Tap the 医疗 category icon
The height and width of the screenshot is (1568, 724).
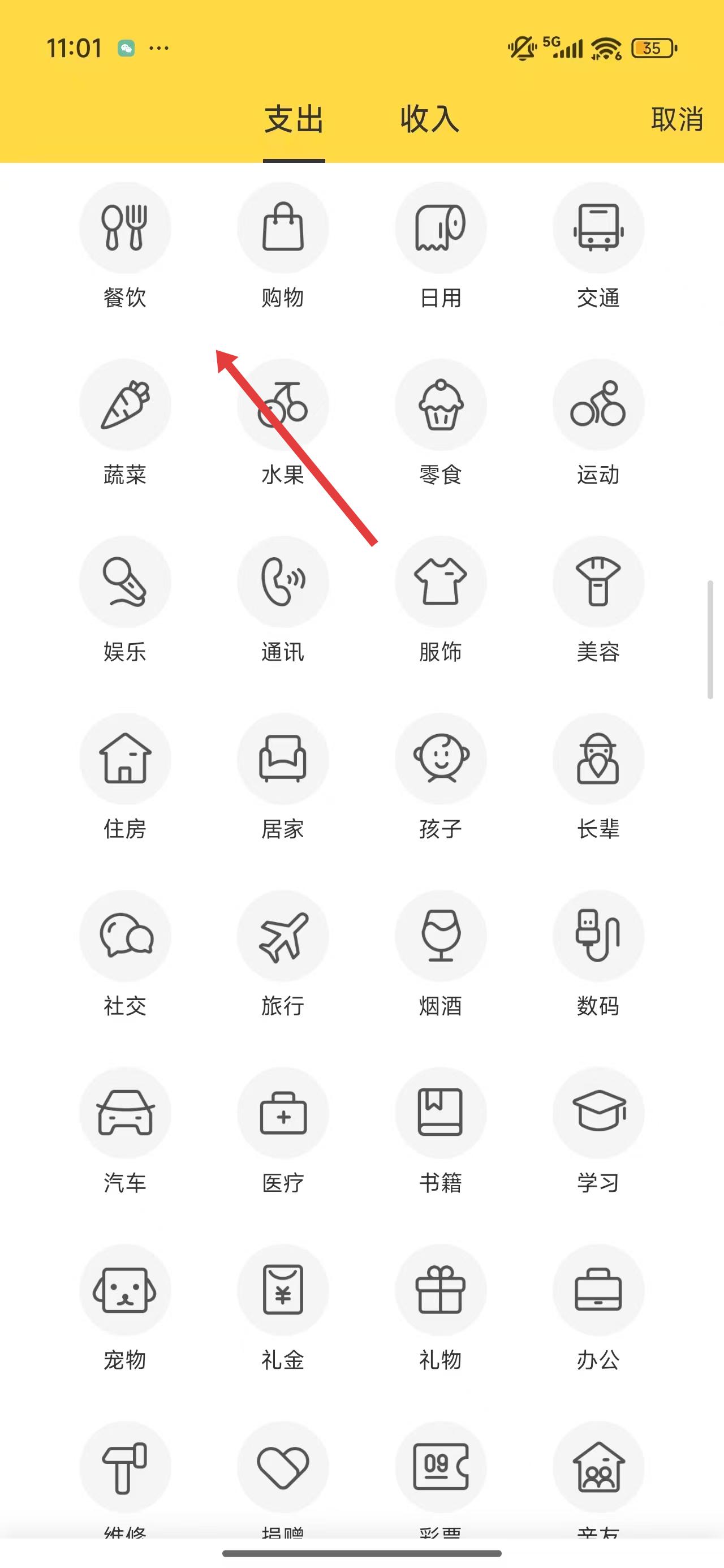tap(283, 1114)
